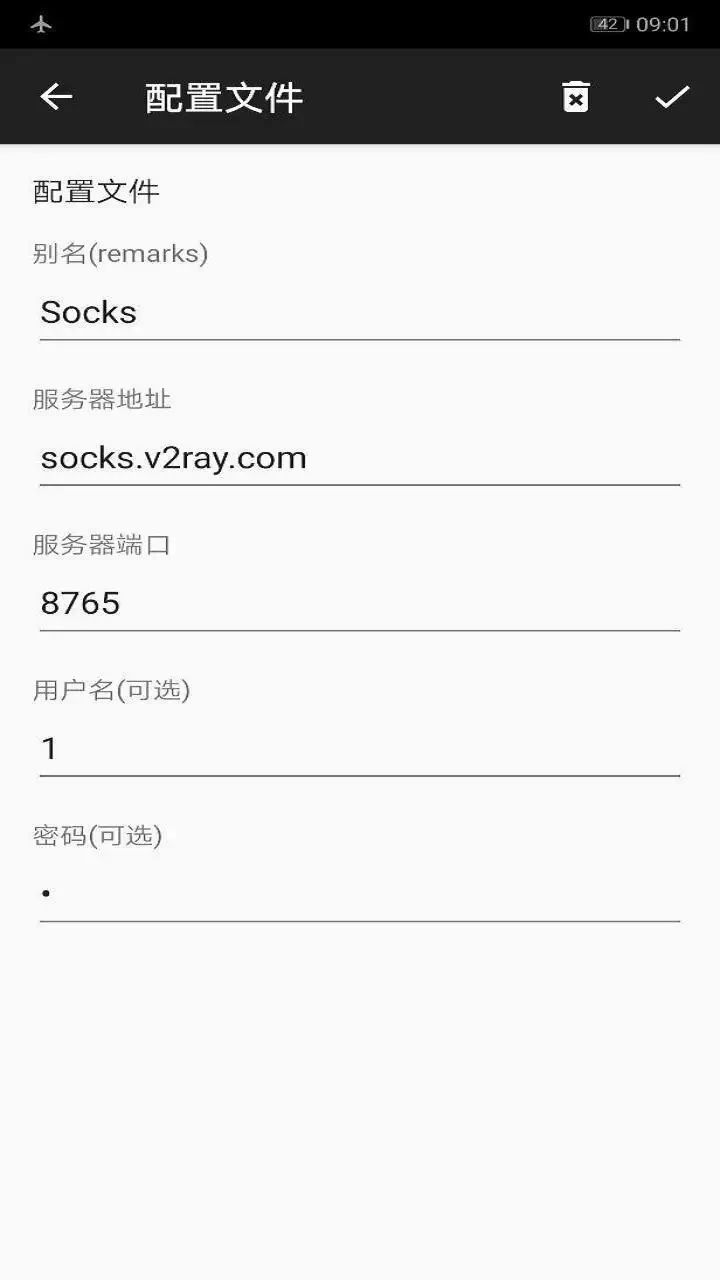The image size is (720, 1280).
Task: Edit server address socks.v2ray.com
Action: [x=359, y=458]
